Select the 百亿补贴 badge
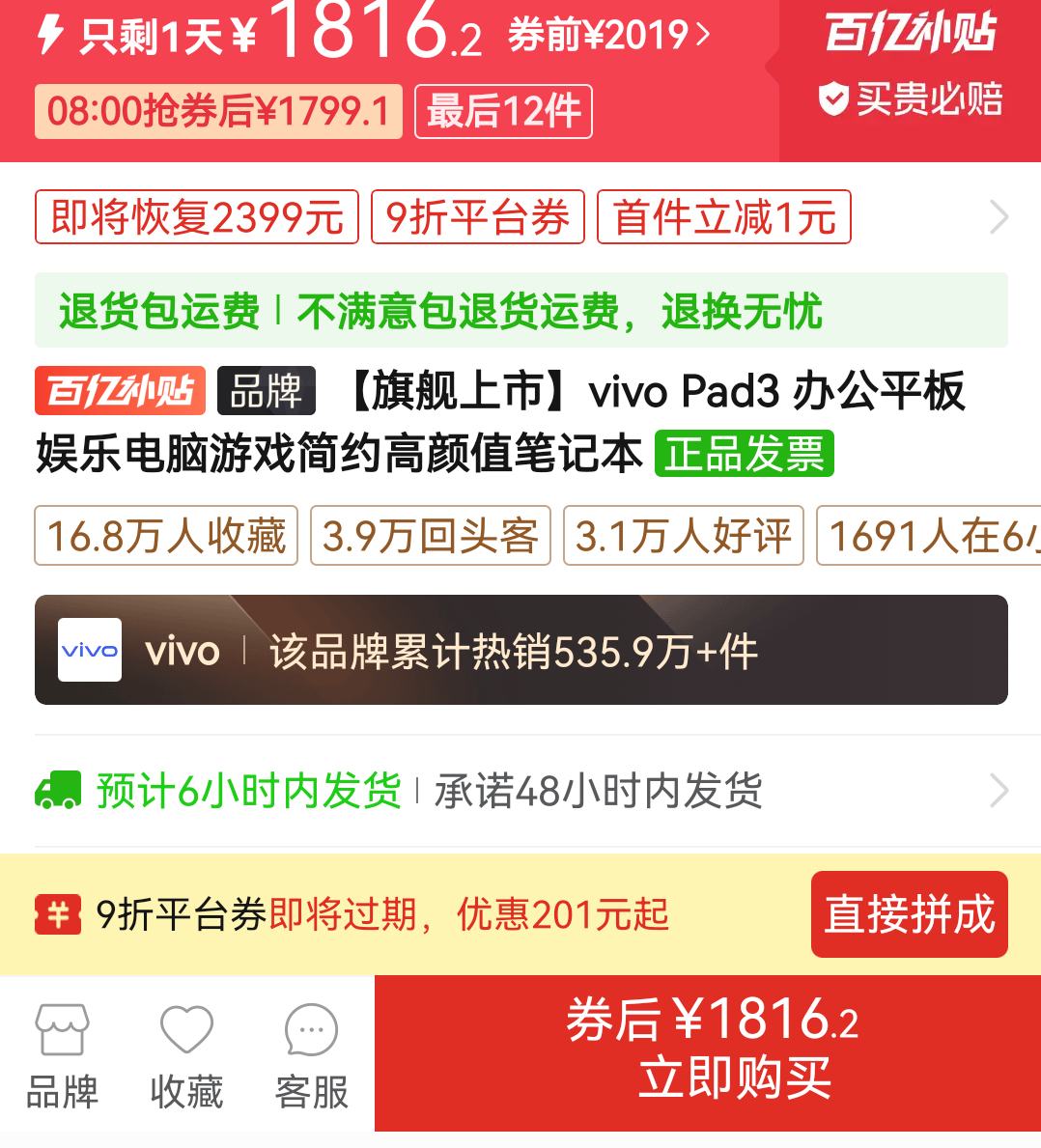 [x=119, y=391]
